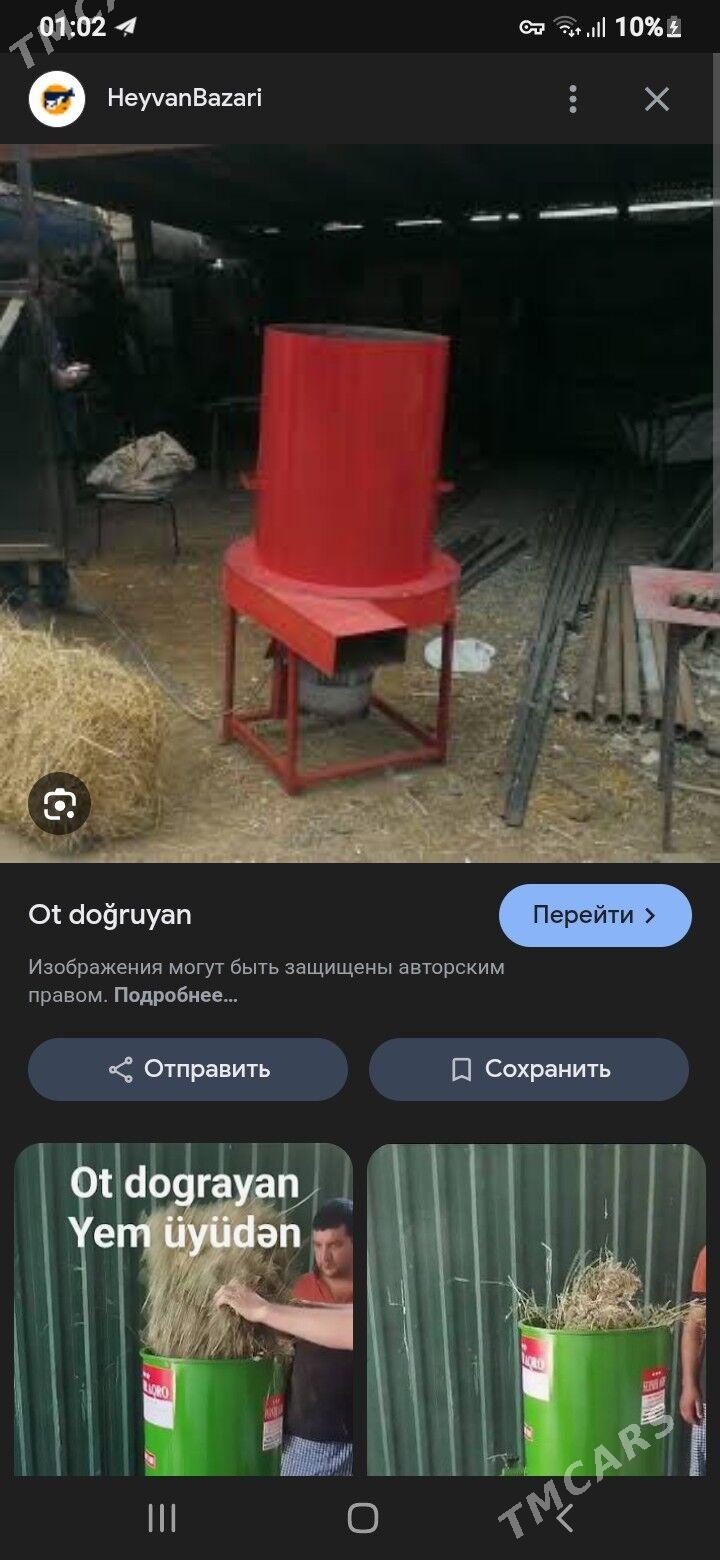Save the image with Сохранить
The image size is (720, 1560).
coord(529,1069)
